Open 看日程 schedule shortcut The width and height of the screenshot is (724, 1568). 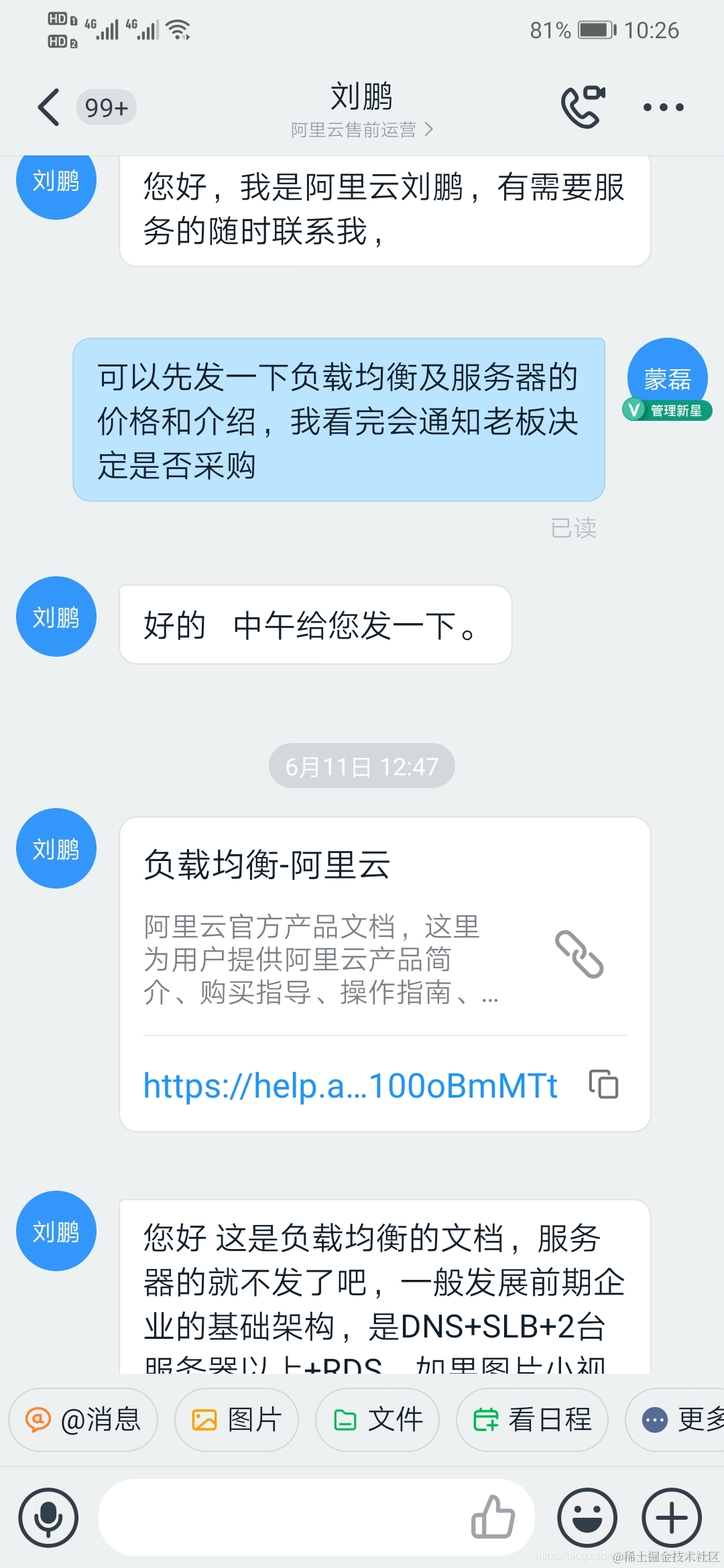click(x=532, y=1419)
